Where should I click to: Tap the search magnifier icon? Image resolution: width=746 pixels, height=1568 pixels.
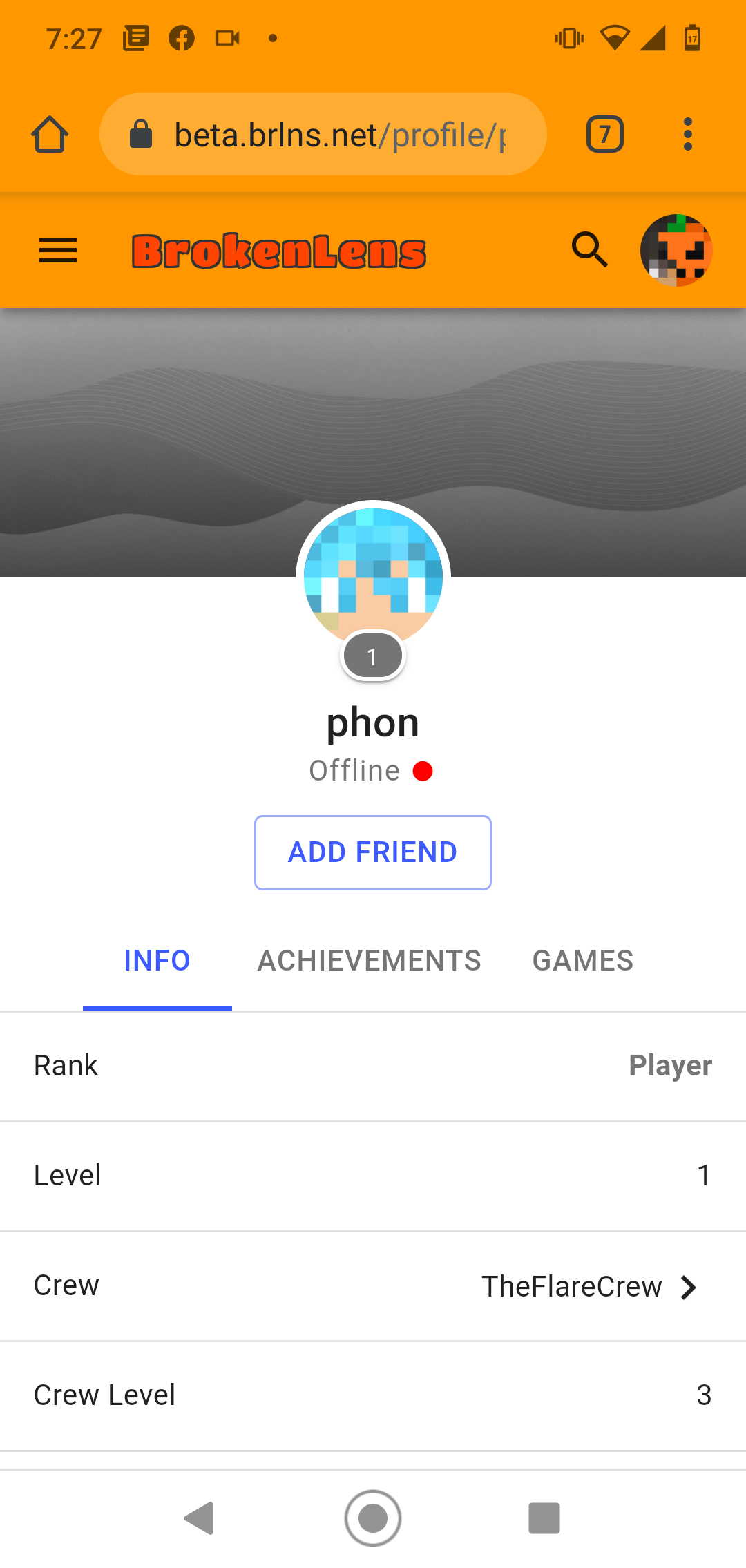click(x=590, y=250)
